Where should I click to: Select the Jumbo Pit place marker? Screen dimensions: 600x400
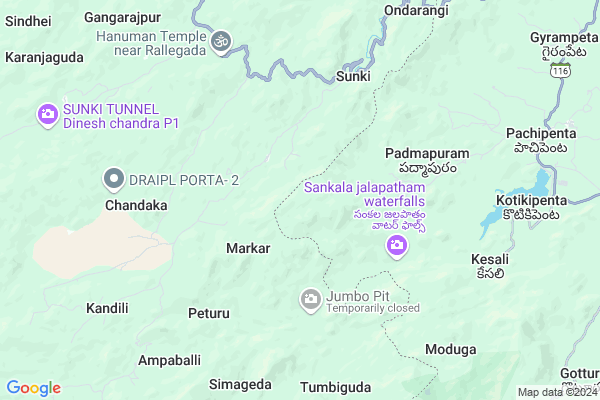(311, 298)
